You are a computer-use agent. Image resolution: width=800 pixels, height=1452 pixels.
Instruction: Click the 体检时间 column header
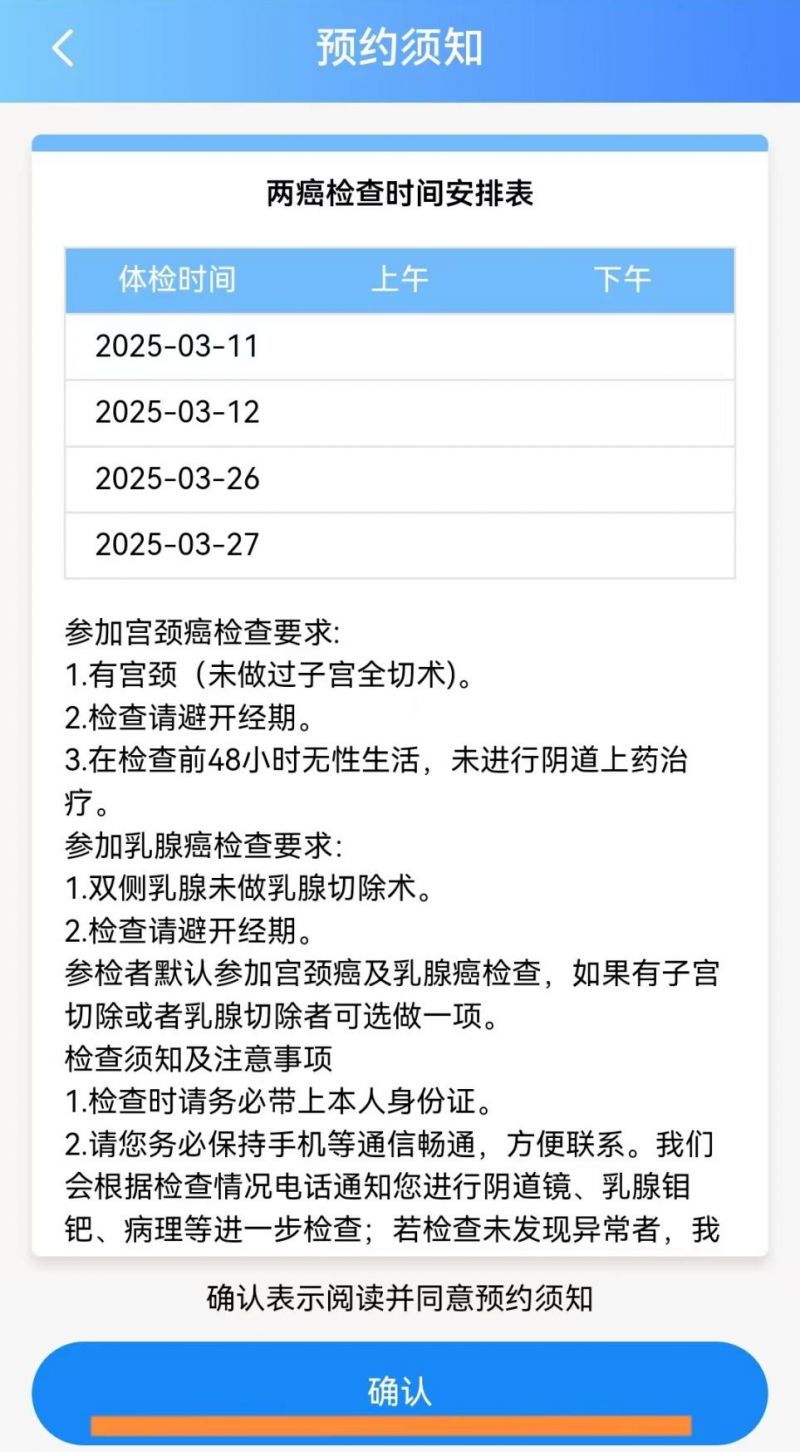pyautogui.click(x=178, y=281)
